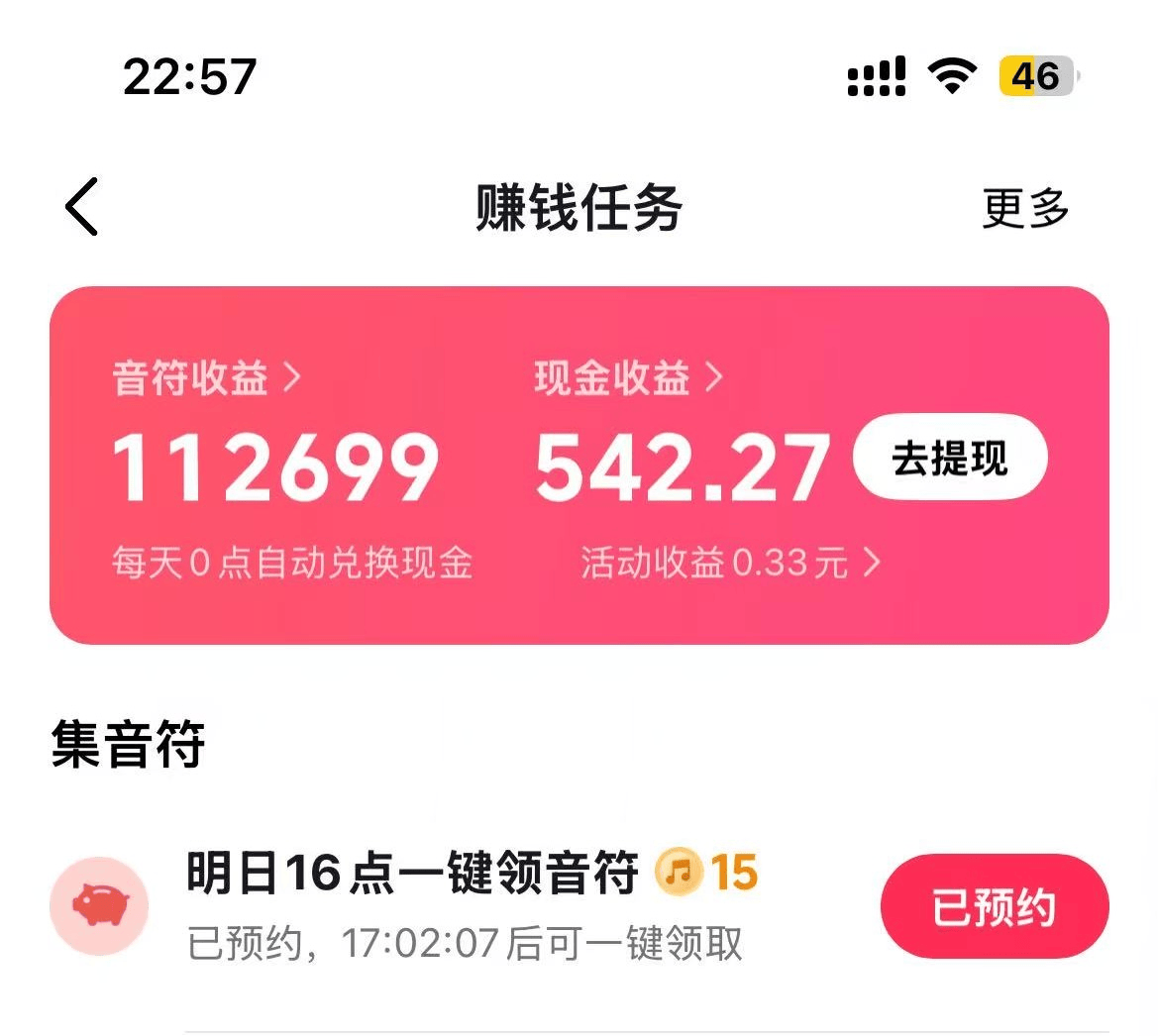This screenshot has width=1158, height=1036.
Task: Go back using the top-left arrow
Action: 82,207
